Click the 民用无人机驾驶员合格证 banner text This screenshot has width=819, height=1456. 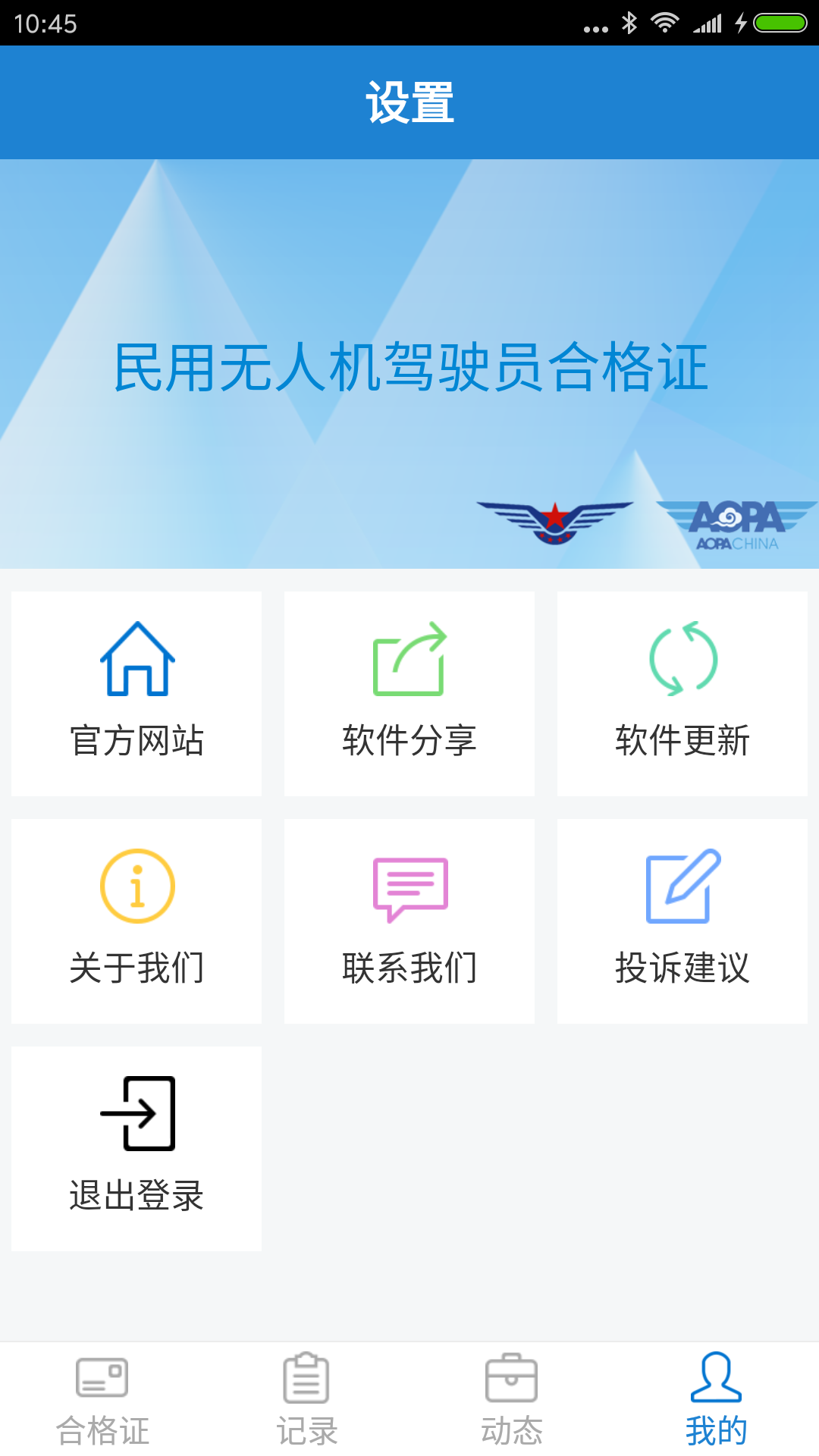tap(409, 369)
